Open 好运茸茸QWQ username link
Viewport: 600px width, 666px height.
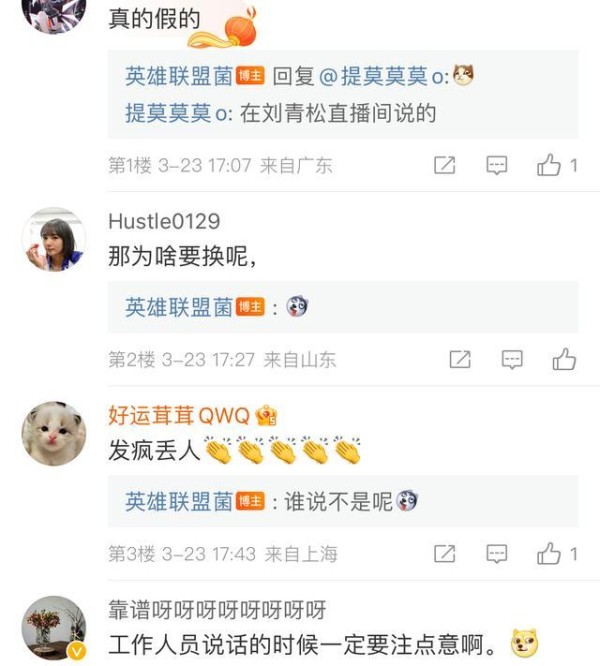[180, 415]
